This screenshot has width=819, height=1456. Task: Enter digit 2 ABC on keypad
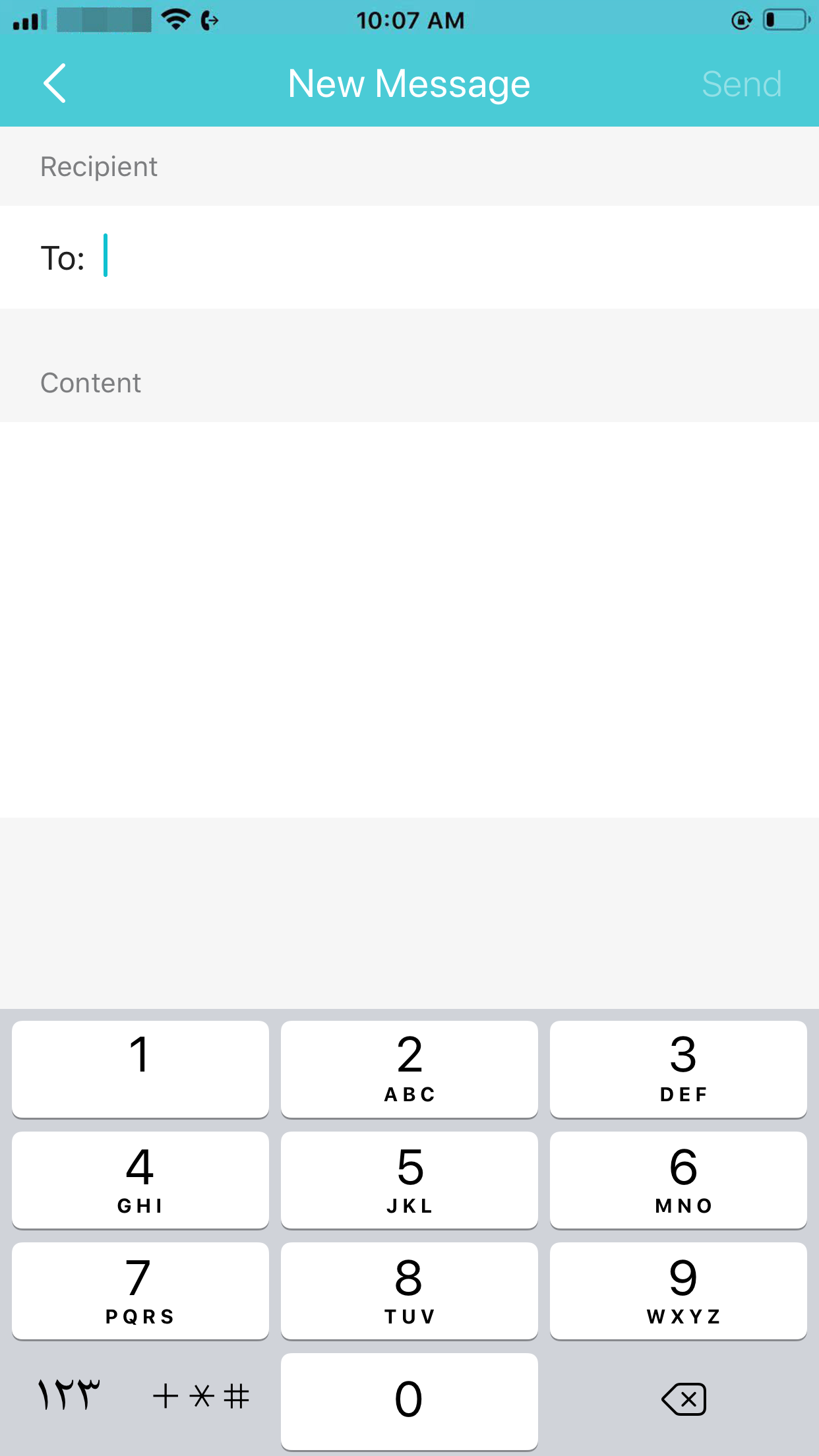pyautogui.click(x=409, y=1070)
